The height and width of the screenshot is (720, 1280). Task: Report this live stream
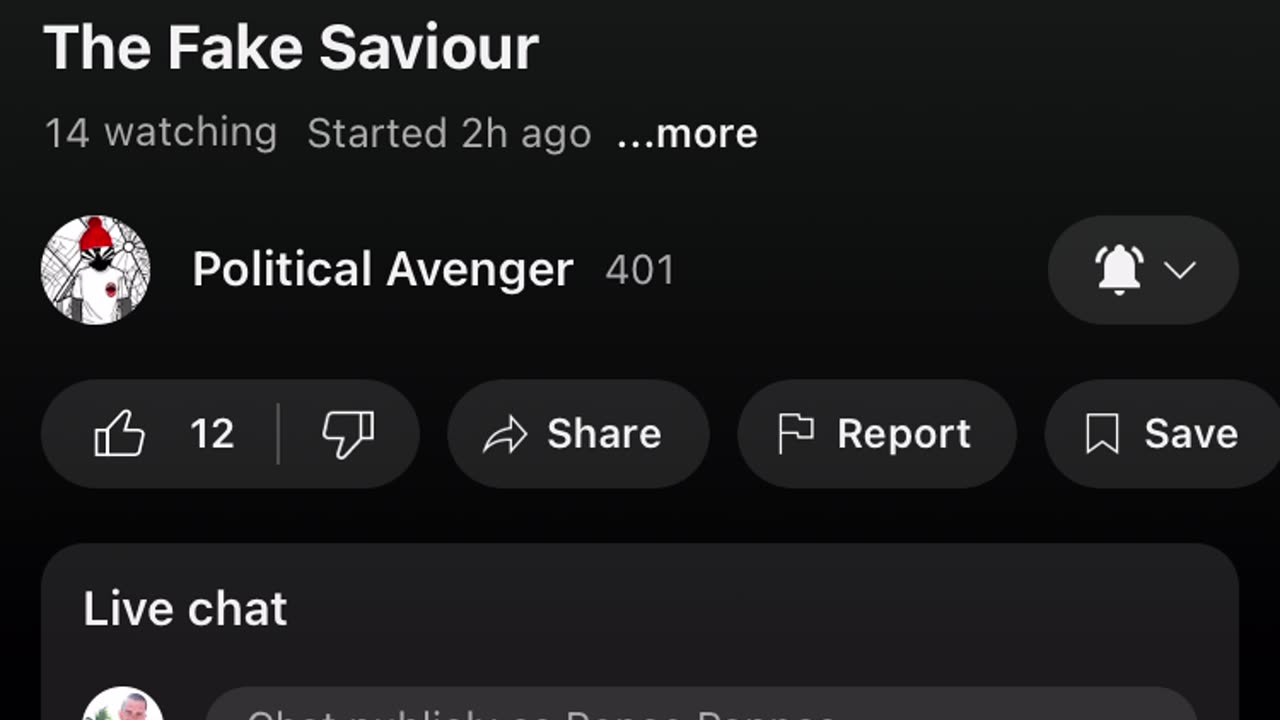tap(876, 434)
